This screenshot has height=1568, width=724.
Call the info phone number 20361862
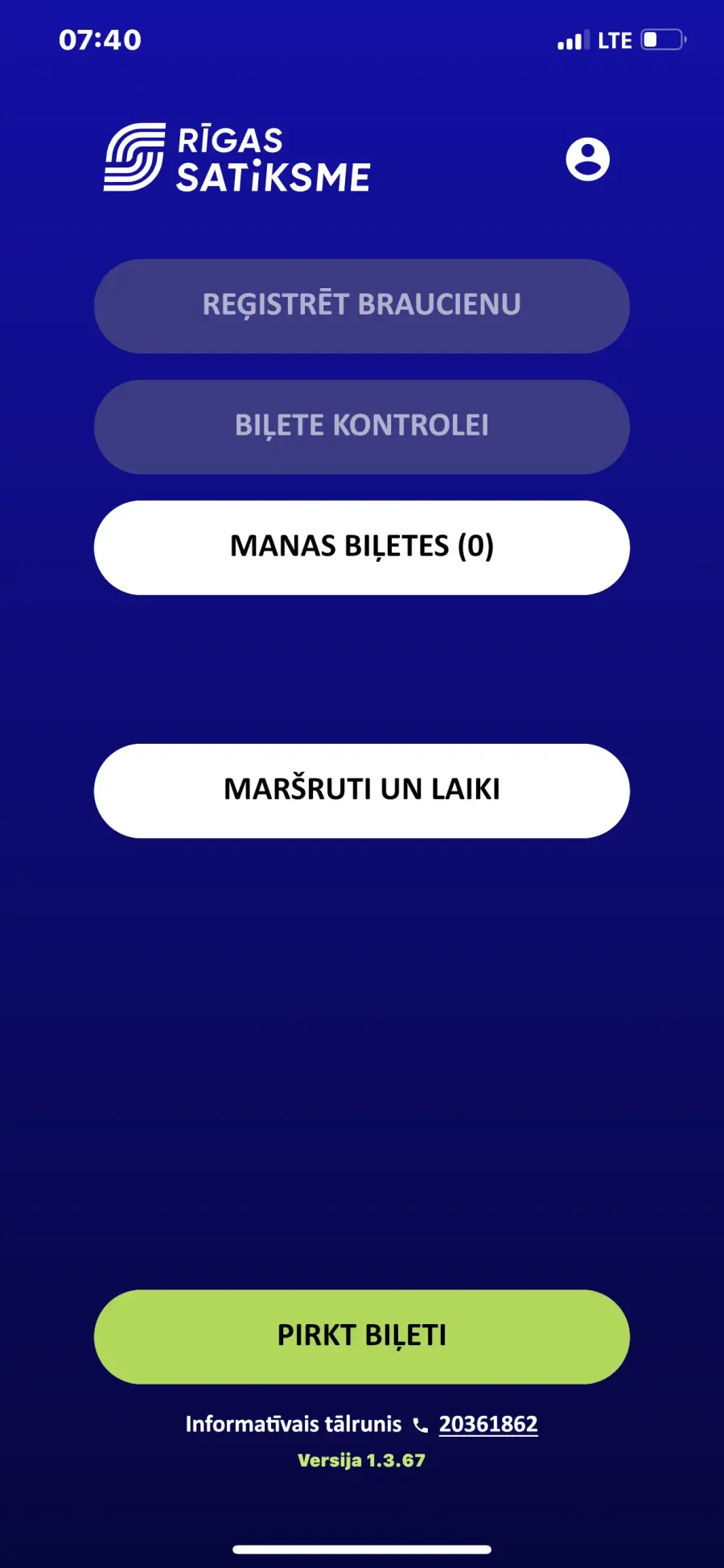pos(487,1424)
